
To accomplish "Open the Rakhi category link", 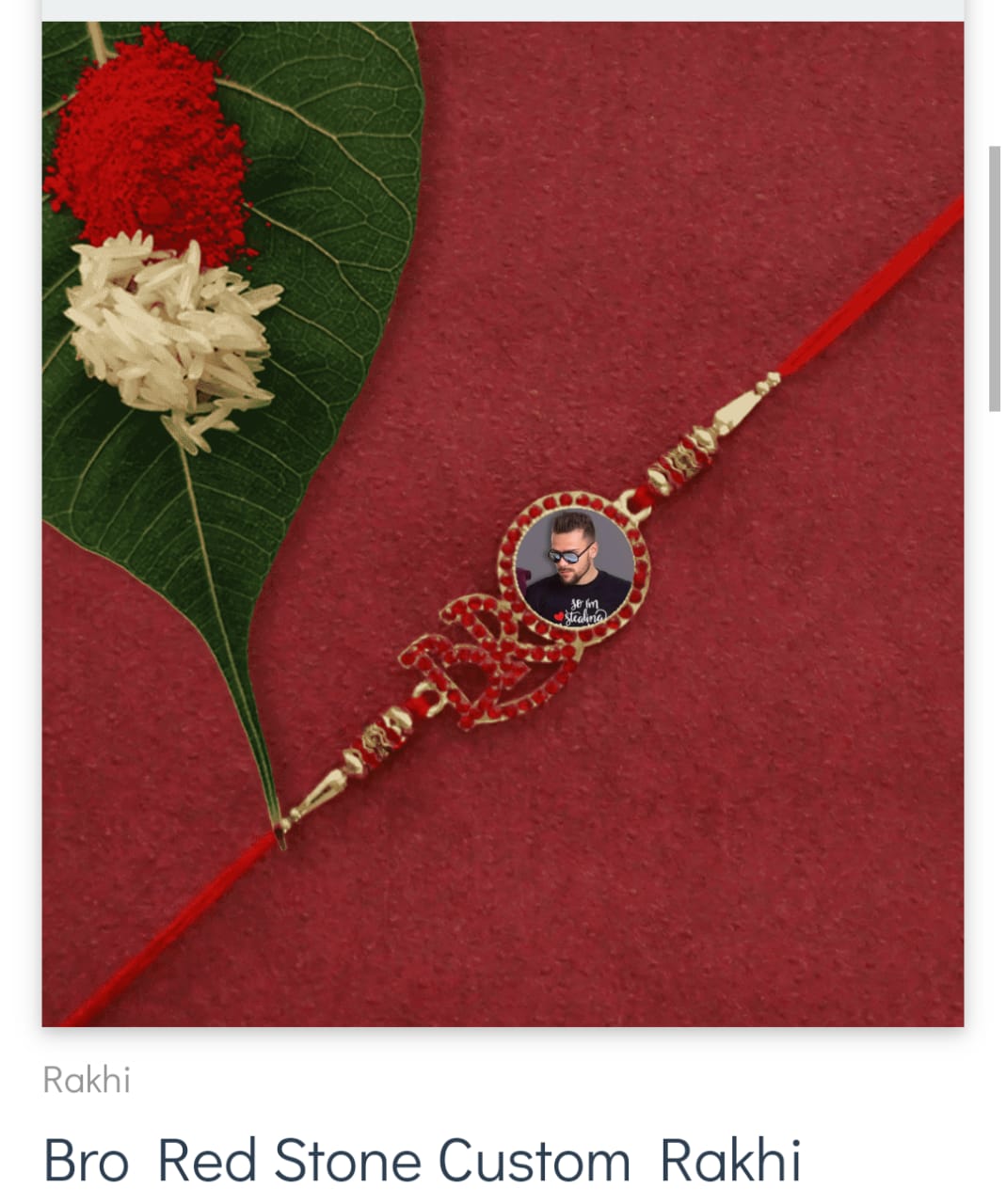I will 87,1080.
